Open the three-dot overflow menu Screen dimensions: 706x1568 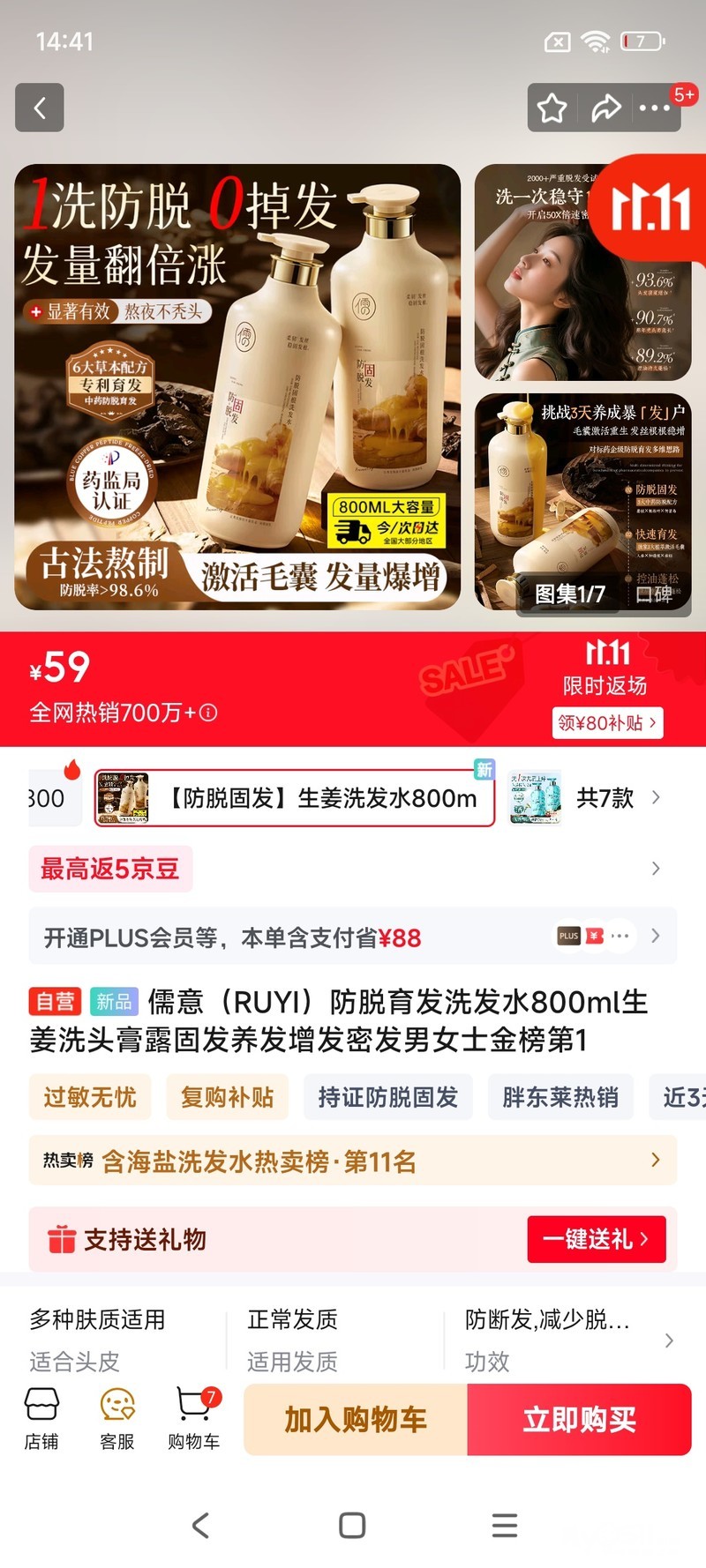pyautogui.click(x=654, y=108)
